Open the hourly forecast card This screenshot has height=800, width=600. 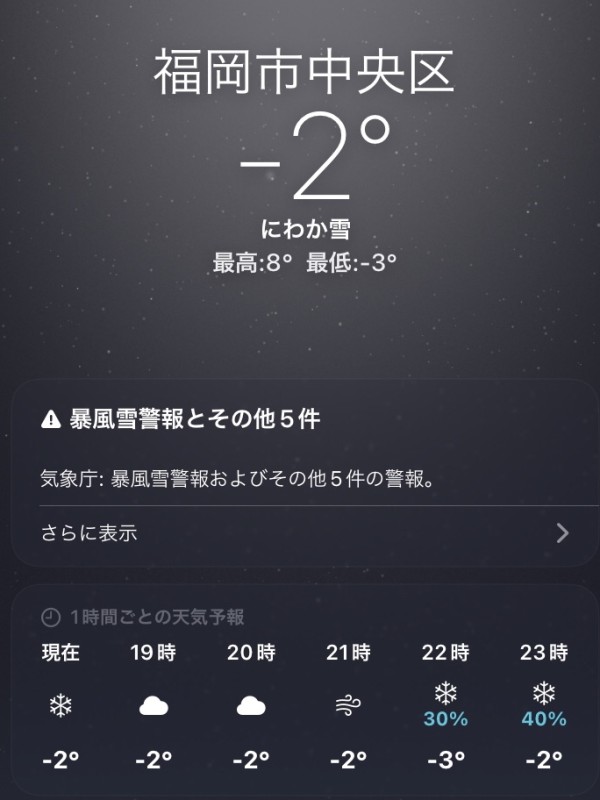pyautogui.click(x=300, y=690)
